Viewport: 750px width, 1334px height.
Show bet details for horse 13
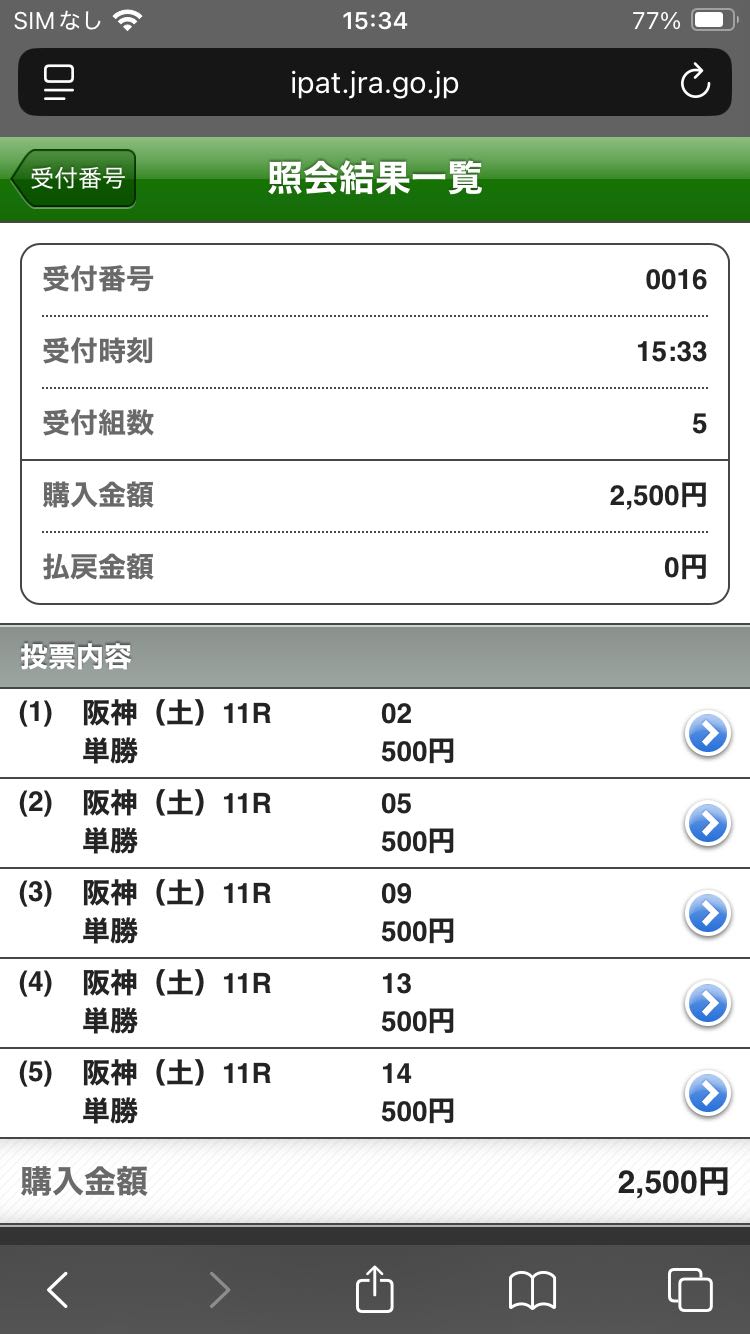[x=707, y=1004]
